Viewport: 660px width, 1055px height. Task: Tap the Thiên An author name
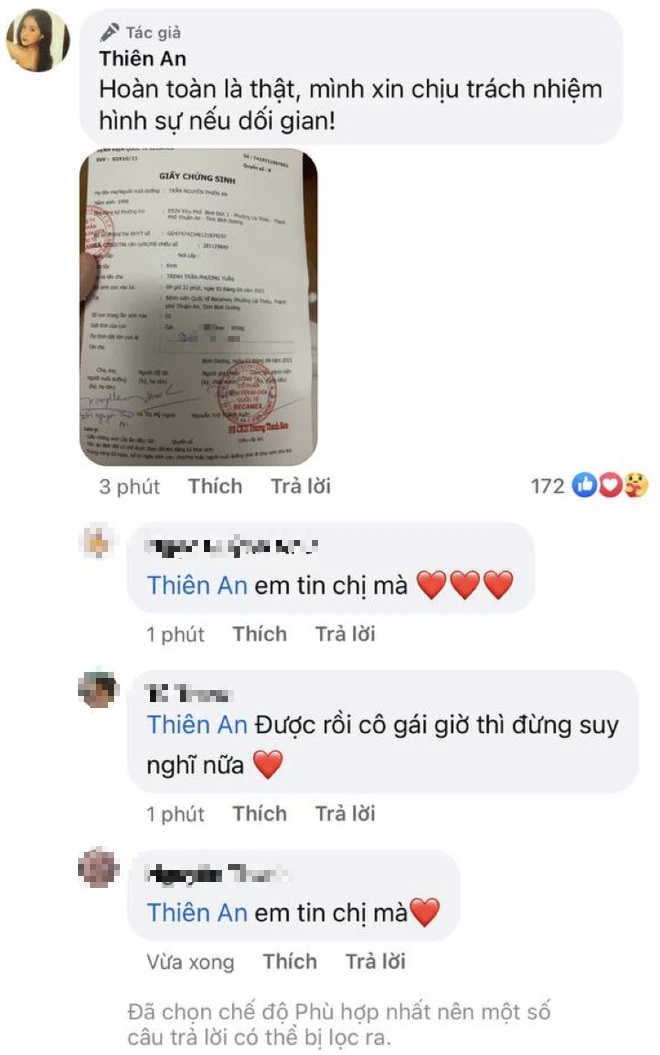click(x=142, y=59)
